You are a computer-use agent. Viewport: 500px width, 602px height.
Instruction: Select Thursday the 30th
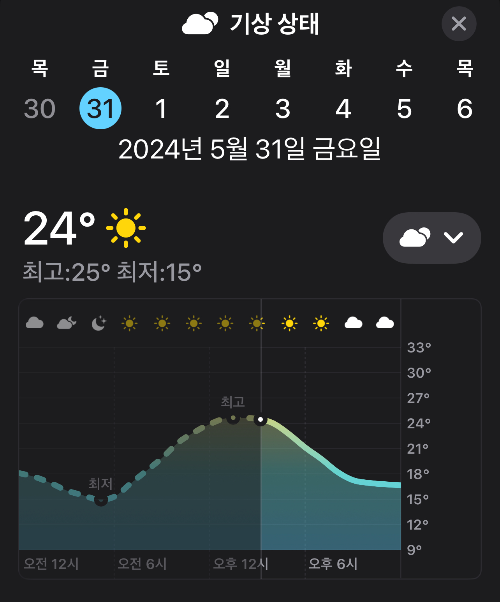(40, 108)
